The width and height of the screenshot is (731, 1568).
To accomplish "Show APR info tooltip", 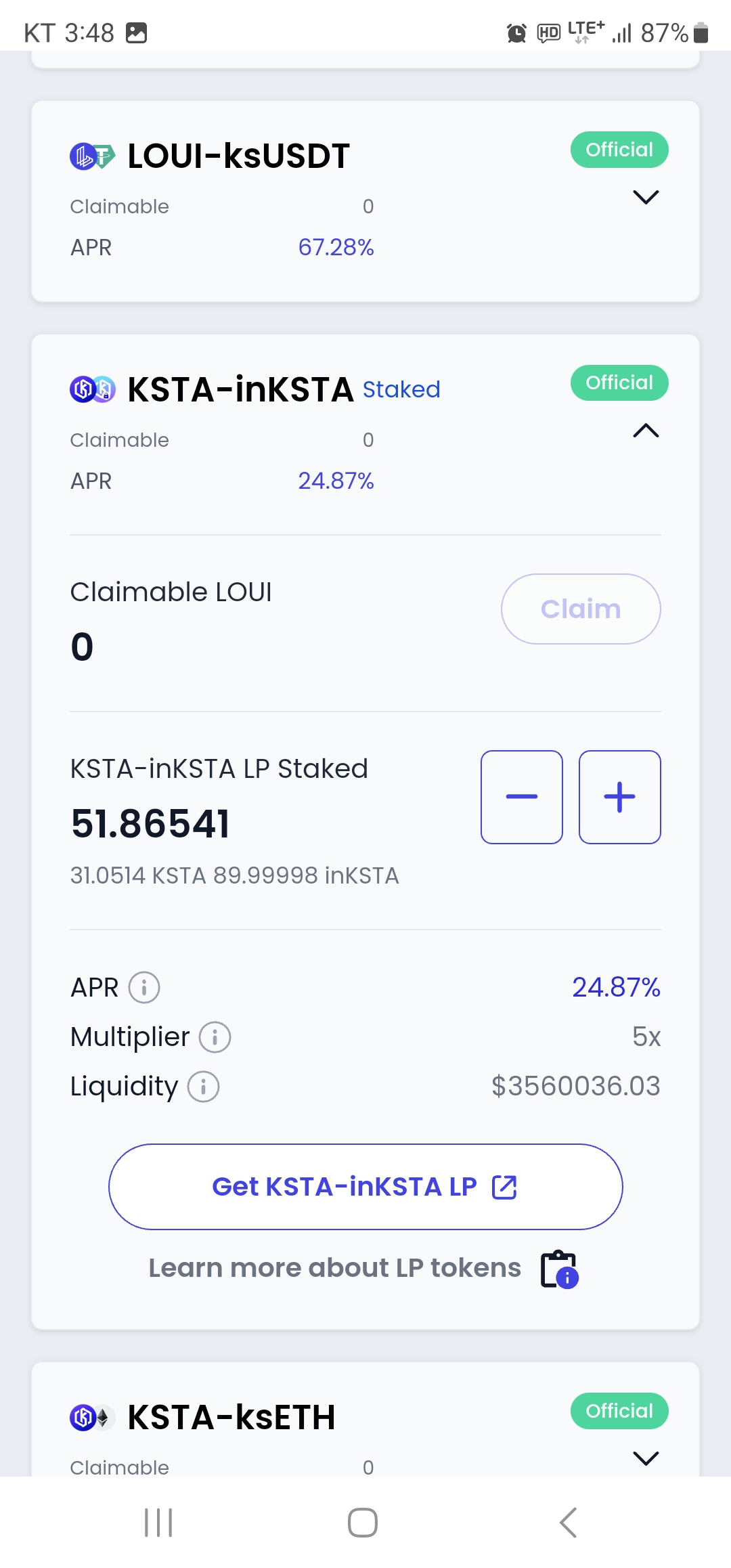I will [x=144, y=988].
